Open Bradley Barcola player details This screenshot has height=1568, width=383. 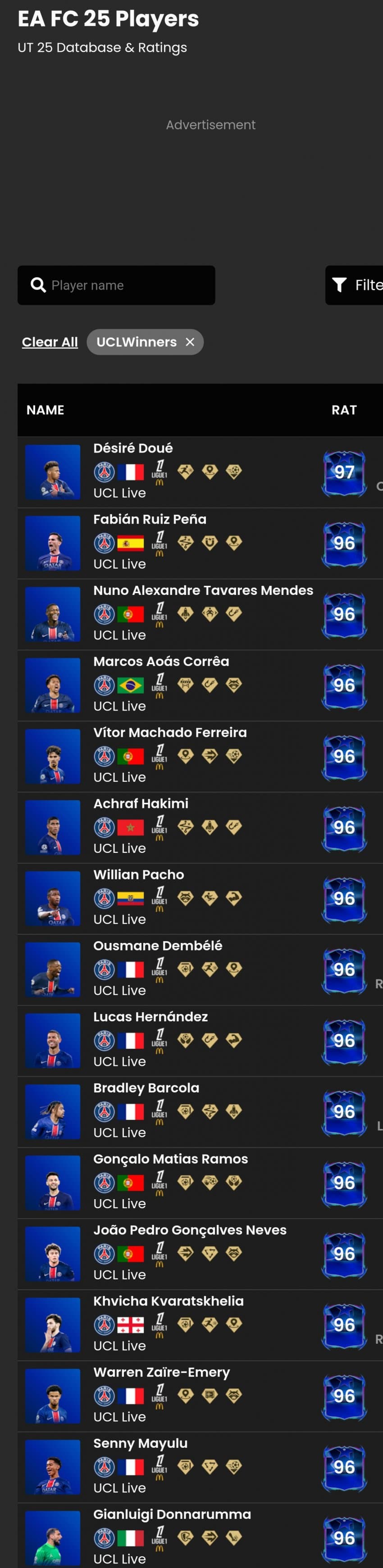(x=146, y=1088)
